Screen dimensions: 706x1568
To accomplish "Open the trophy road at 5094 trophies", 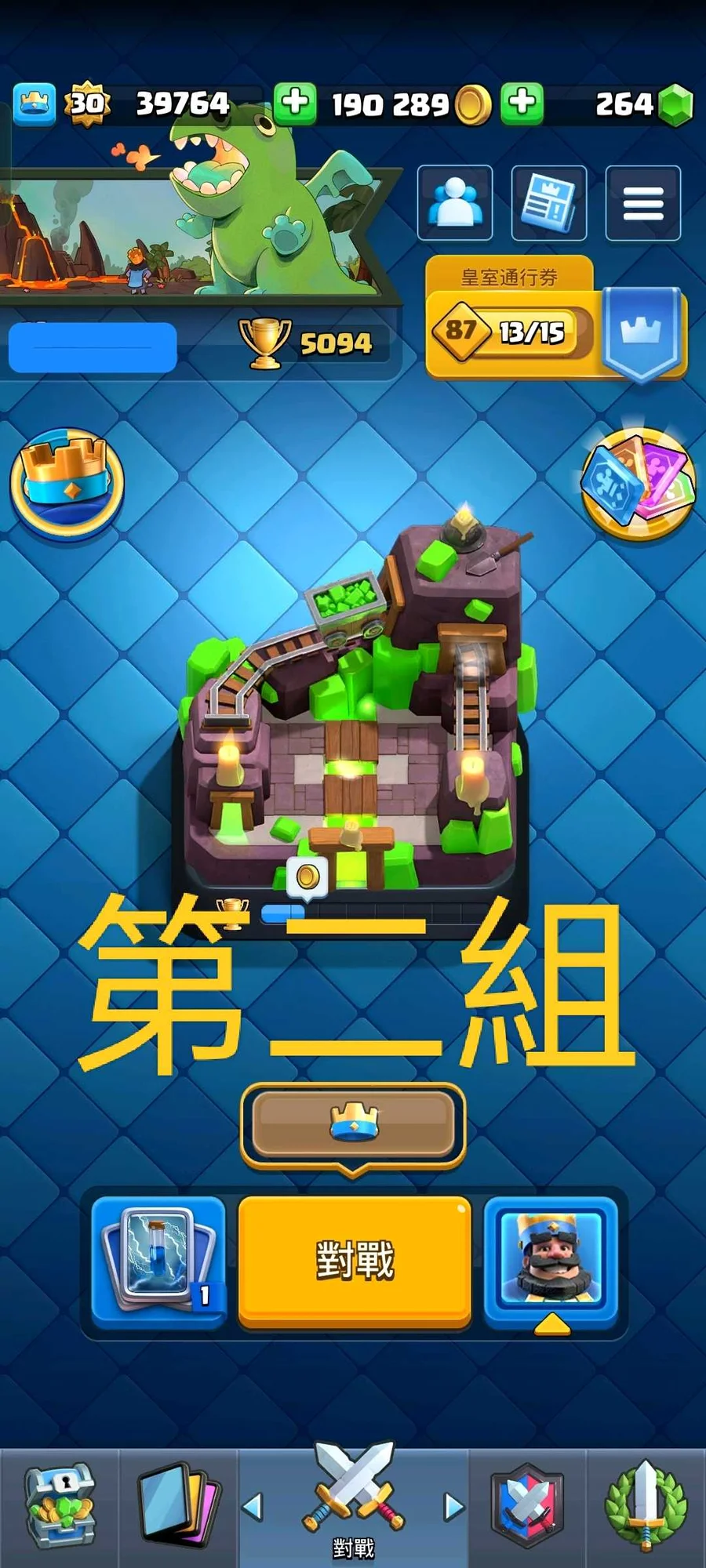I will tap(314, 343).
